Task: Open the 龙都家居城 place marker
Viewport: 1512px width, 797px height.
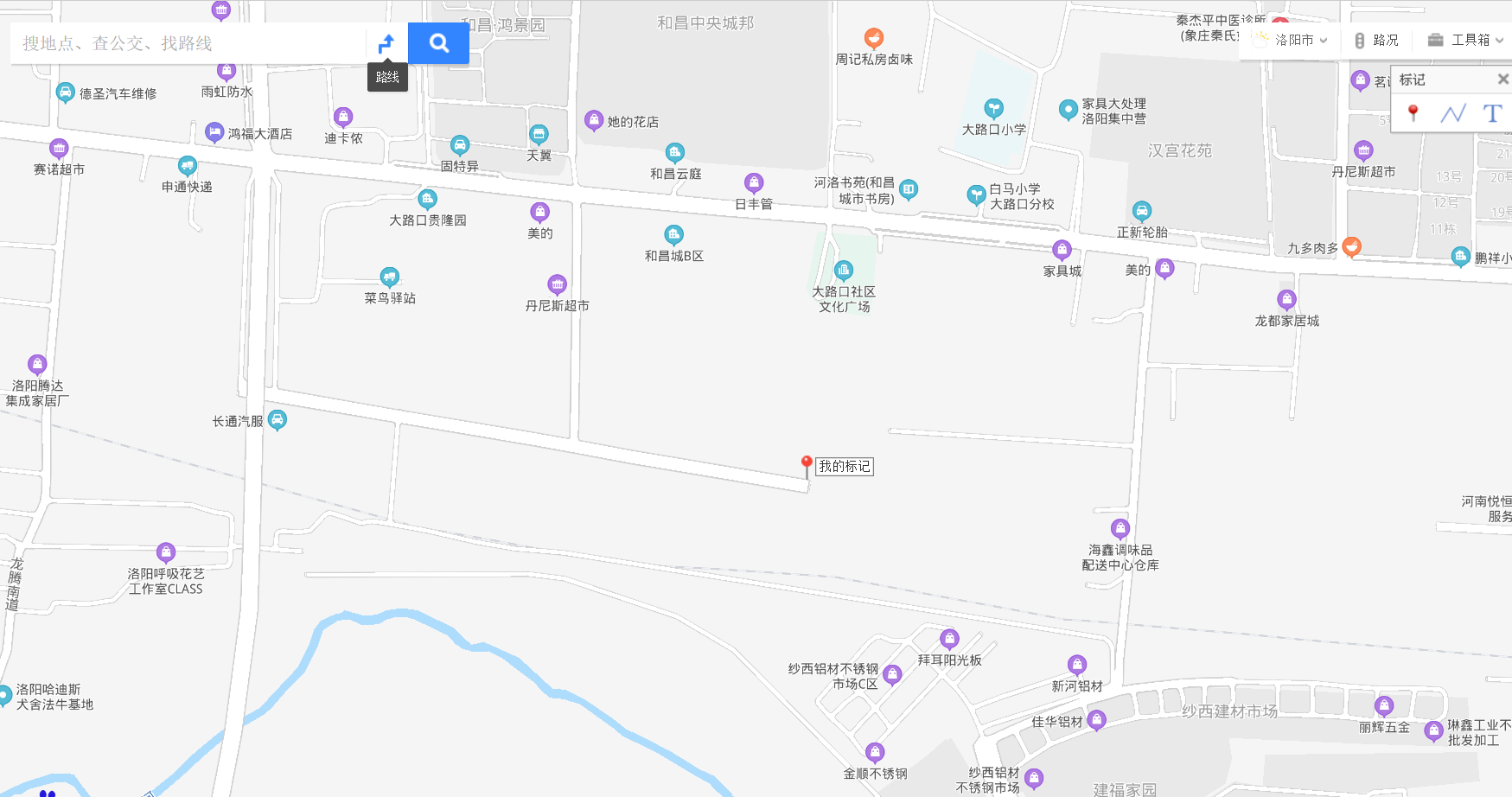Action: [x=1287, y=299]
